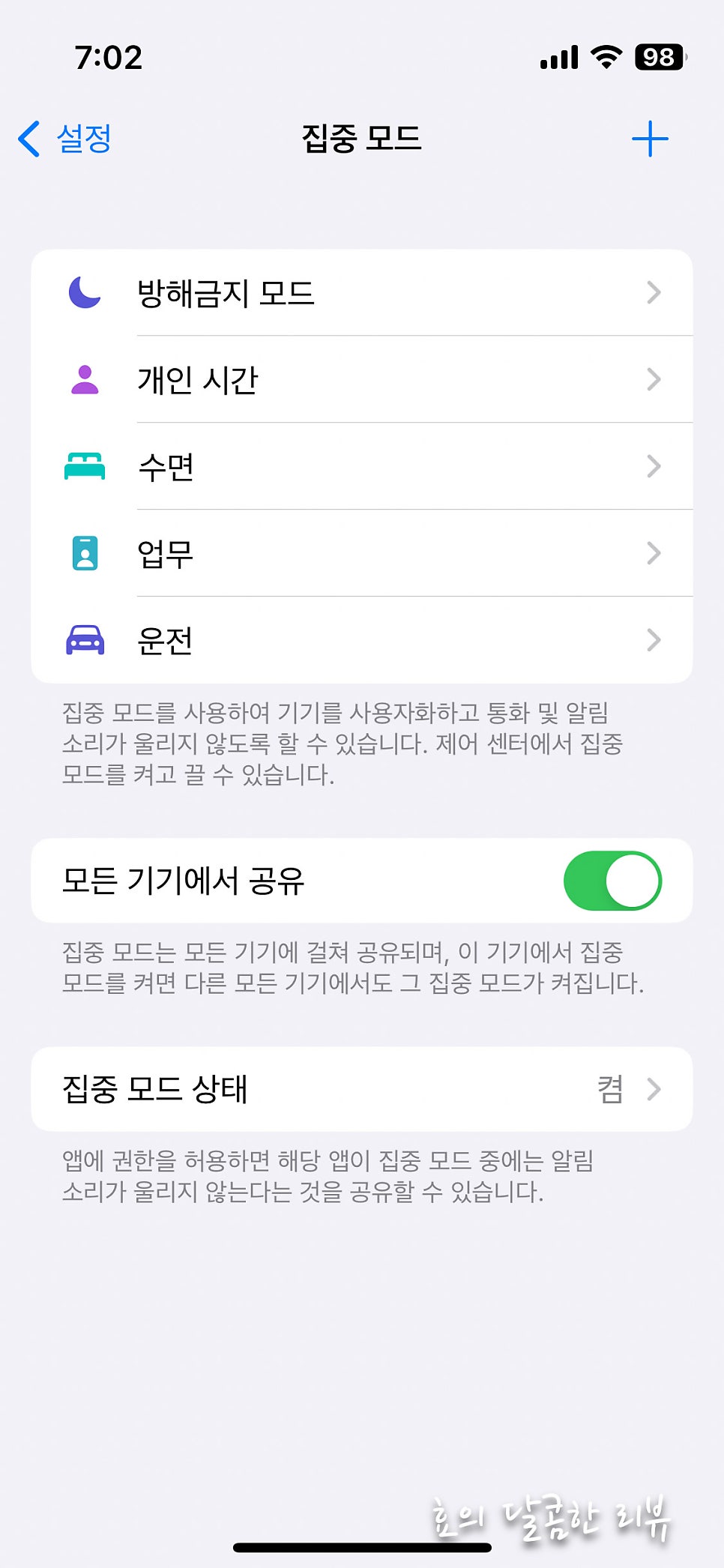Tap the 운전 focus row
Viewport: 724px width, 1568px height.
[x=361, y=641]
